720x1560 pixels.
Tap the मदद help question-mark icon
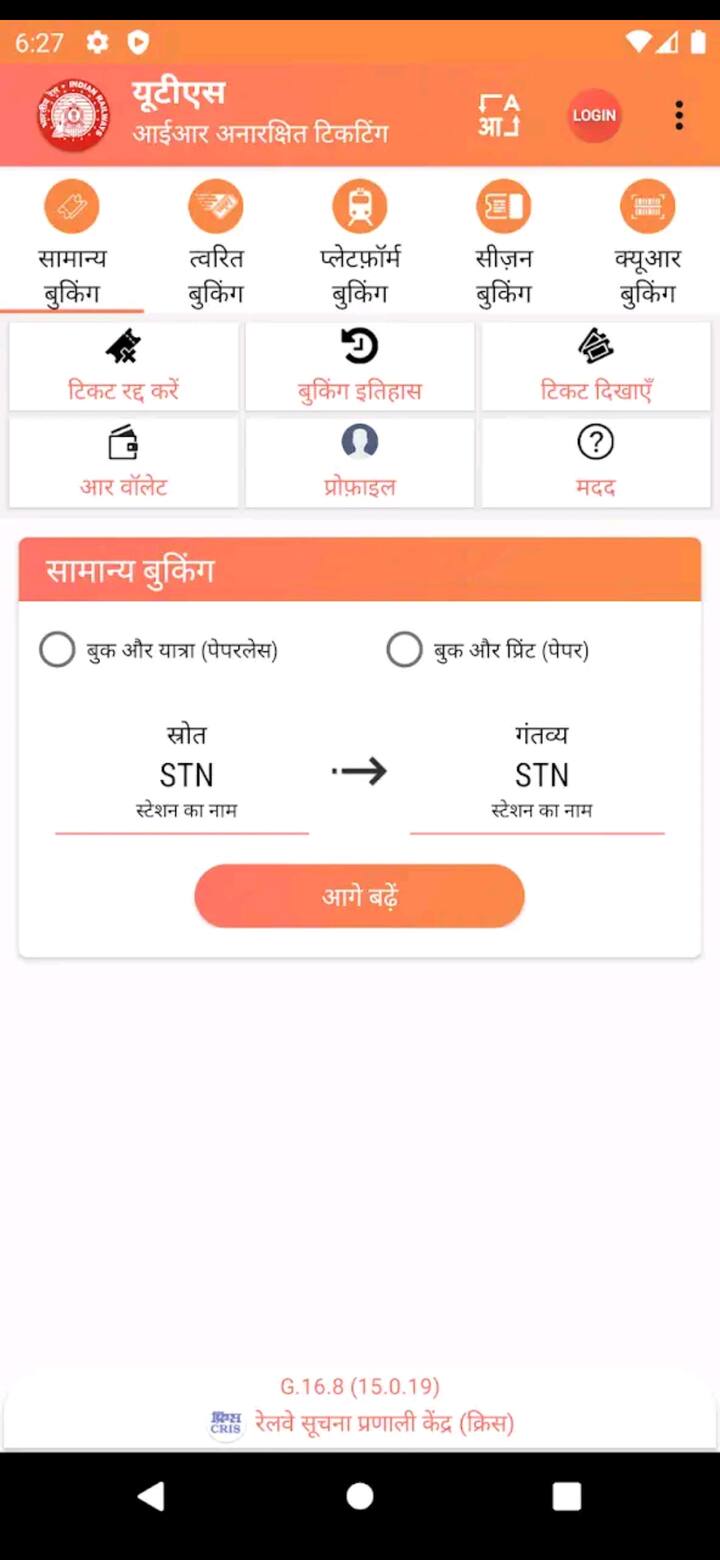coord(595,443)
